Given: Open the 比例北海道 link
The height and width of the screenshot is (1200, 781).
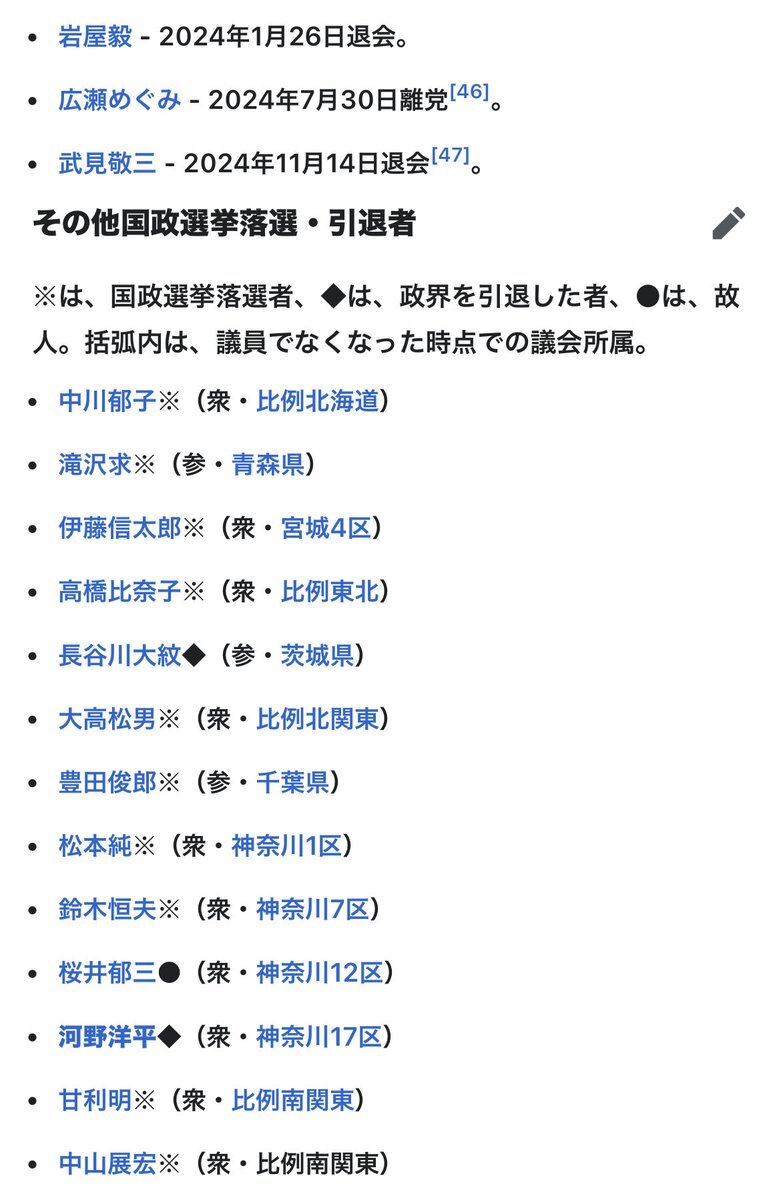Looking at the screenshot, I should 317,402.
